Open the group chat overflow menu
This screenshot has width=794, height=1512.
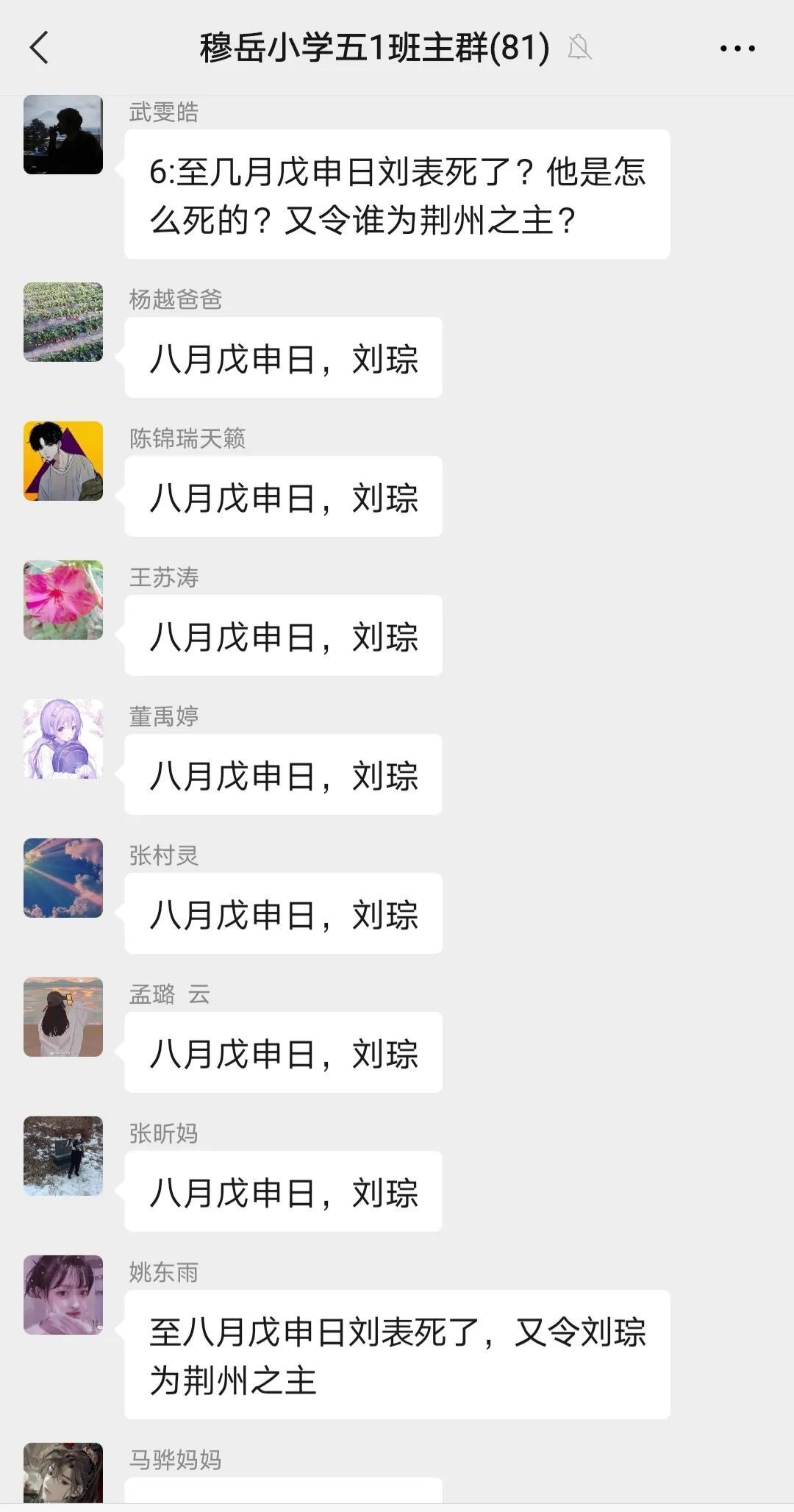737,49
